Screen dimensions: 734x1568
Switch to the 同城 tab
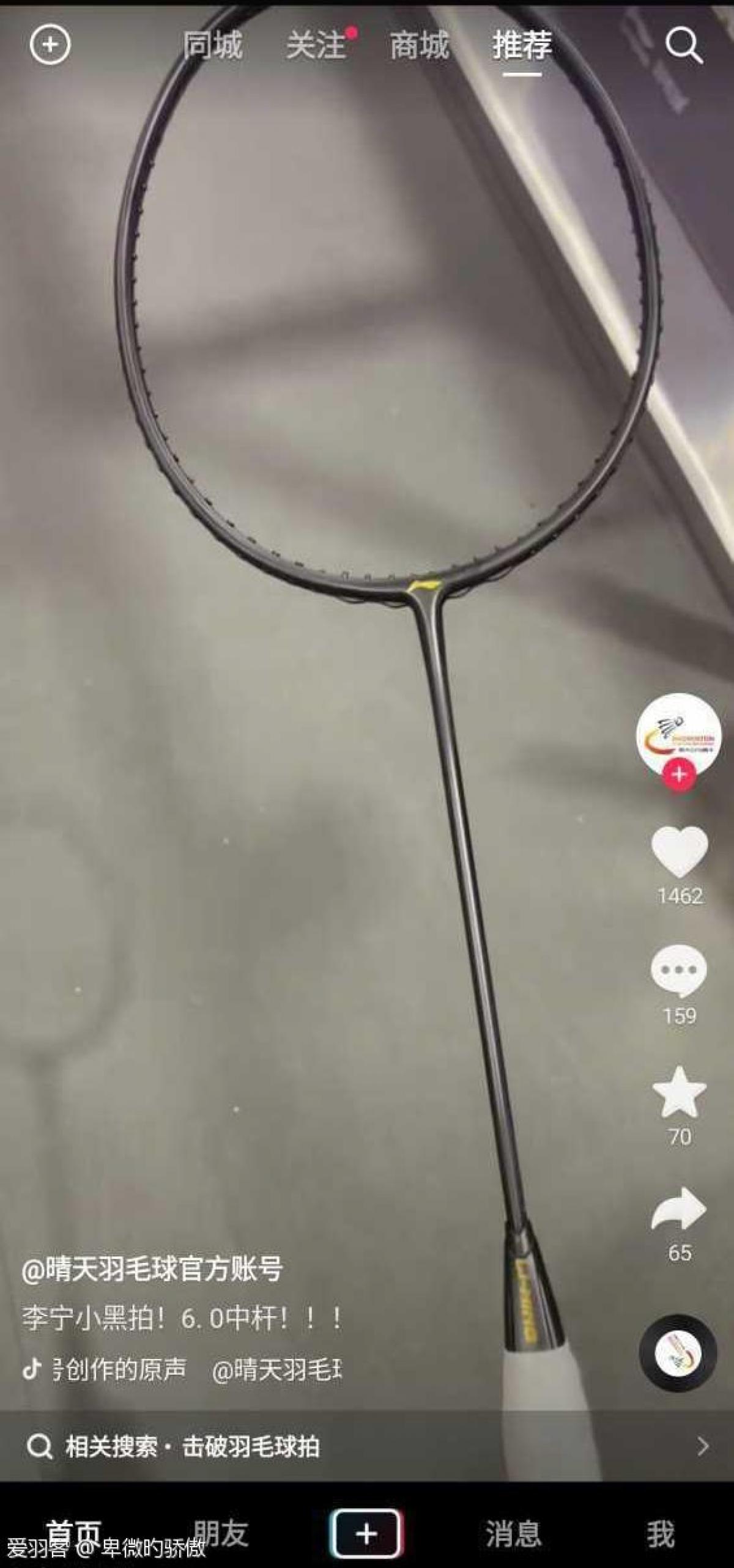point(212,45)
